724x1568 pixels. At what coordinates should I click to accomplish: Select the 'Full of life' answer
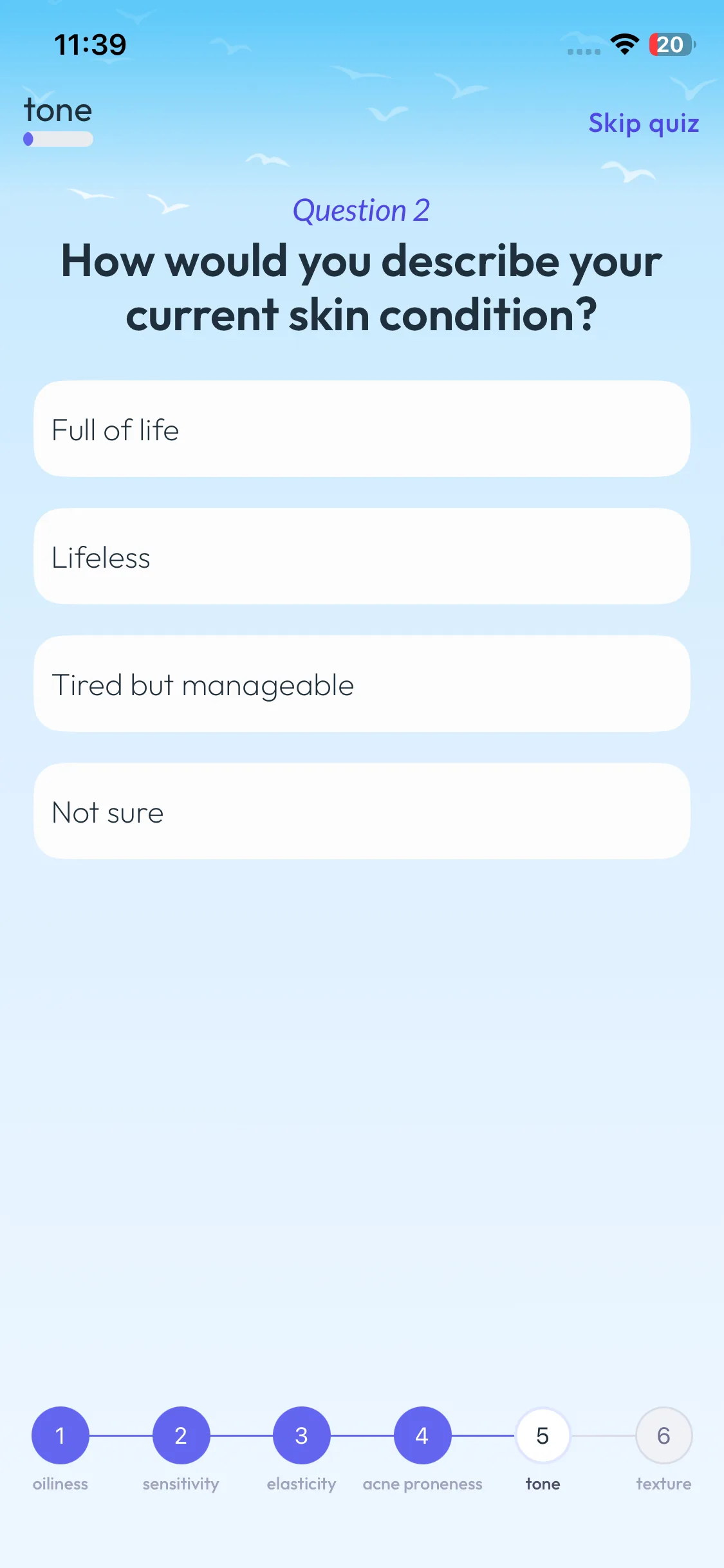[362, 429]
